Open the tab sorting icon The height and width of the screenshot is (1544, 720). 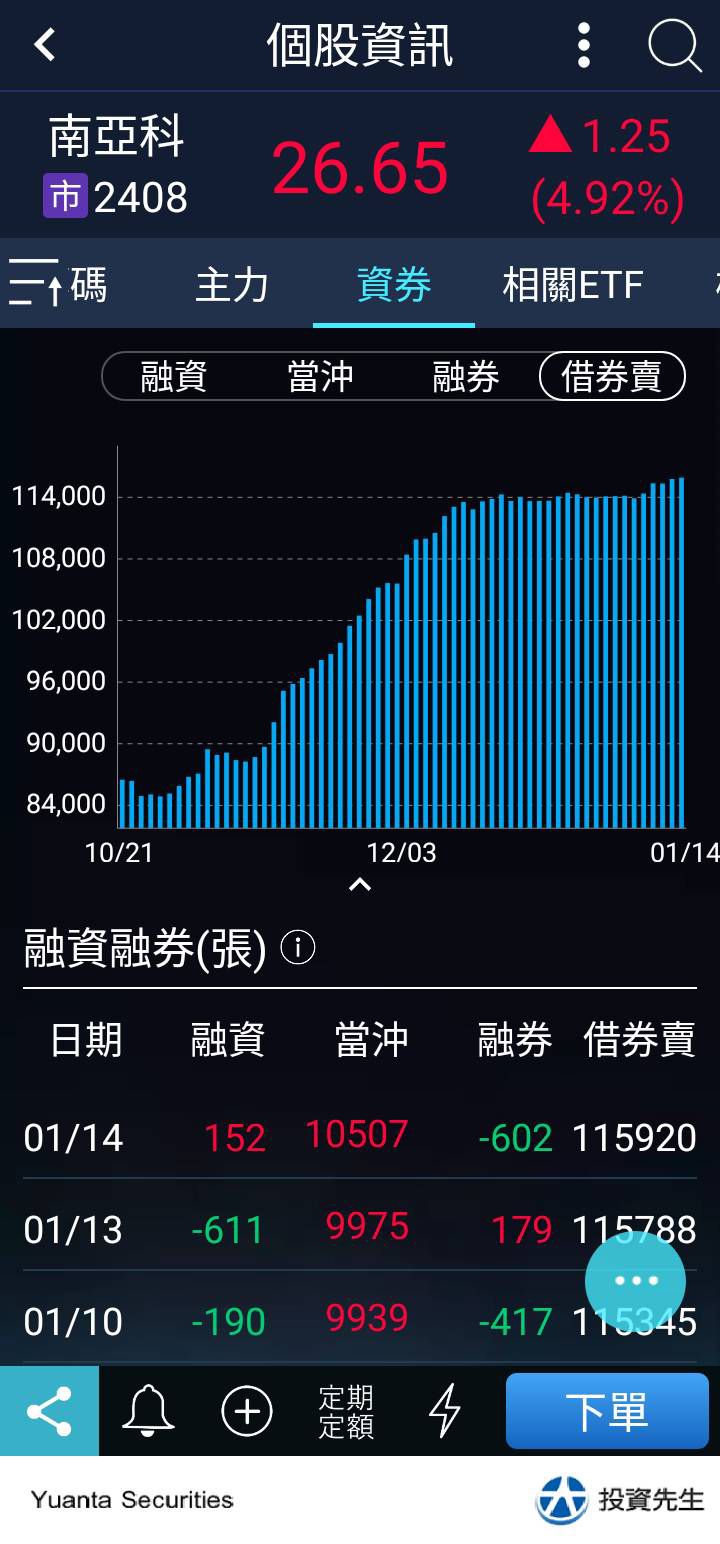tap(35, 284)
